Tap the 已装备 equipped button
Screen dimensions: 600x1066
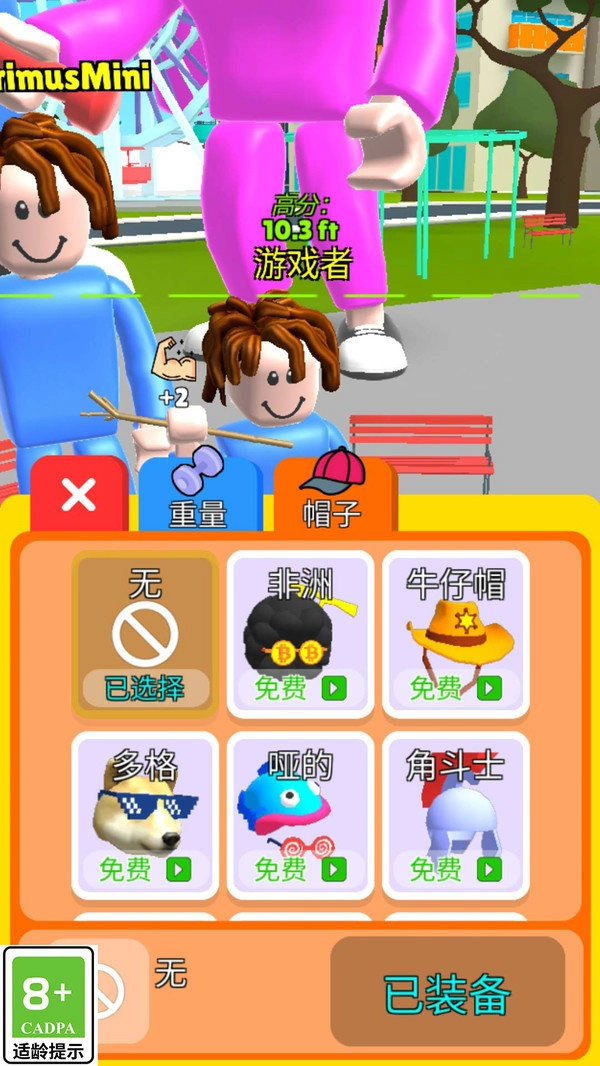click(447, 992)
